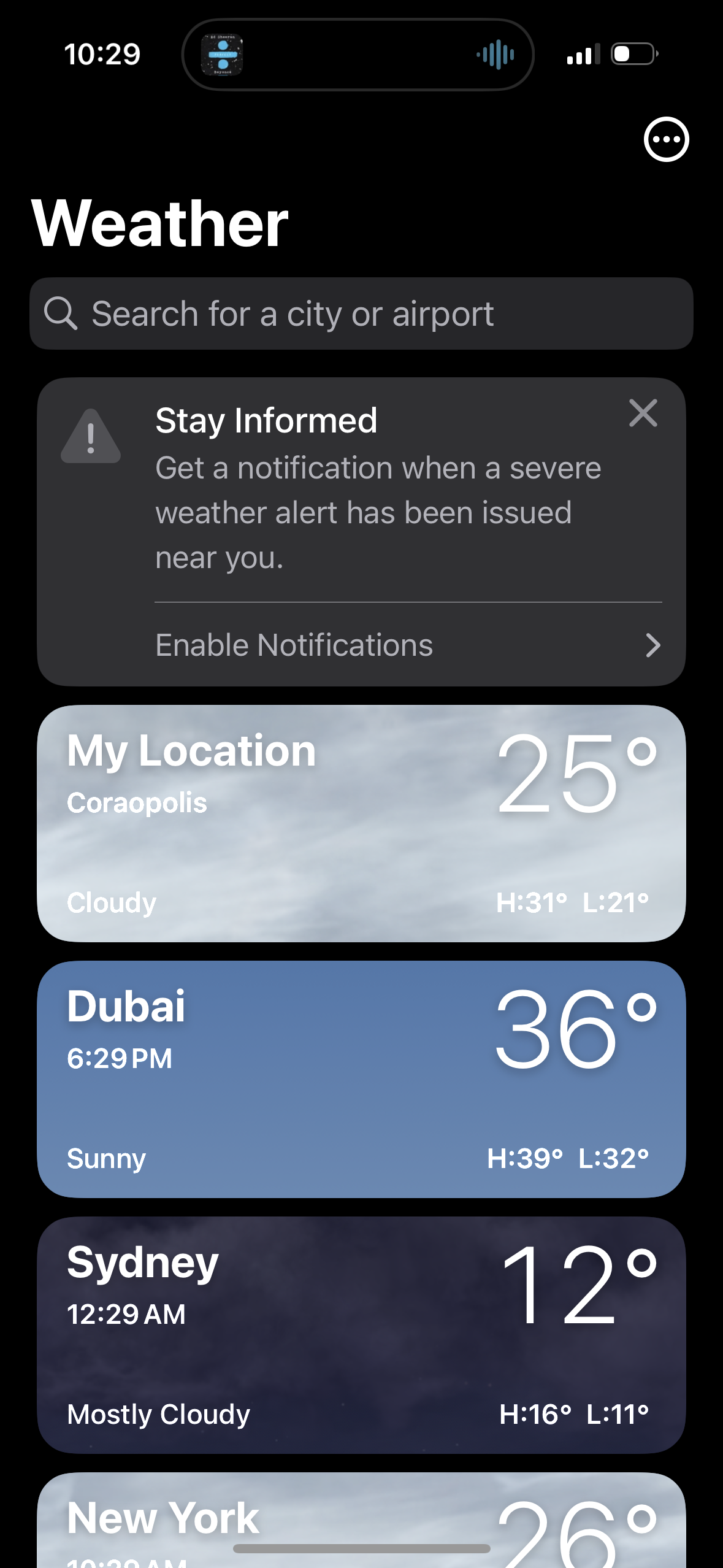Open Enable Notifications

click(294, 645)
